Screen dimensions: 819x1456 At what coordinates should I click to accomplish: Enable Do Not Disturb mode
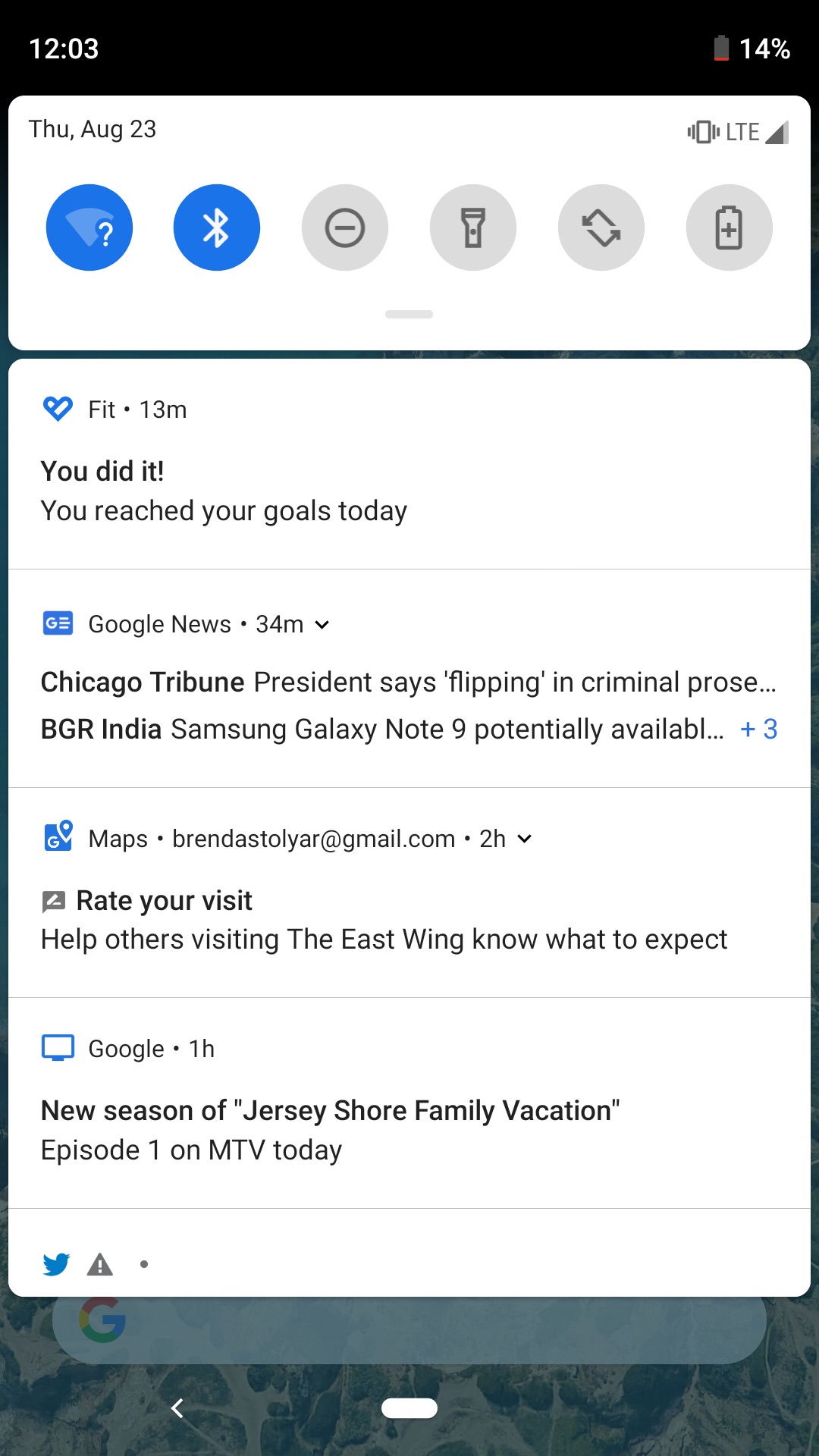(345, 227)
